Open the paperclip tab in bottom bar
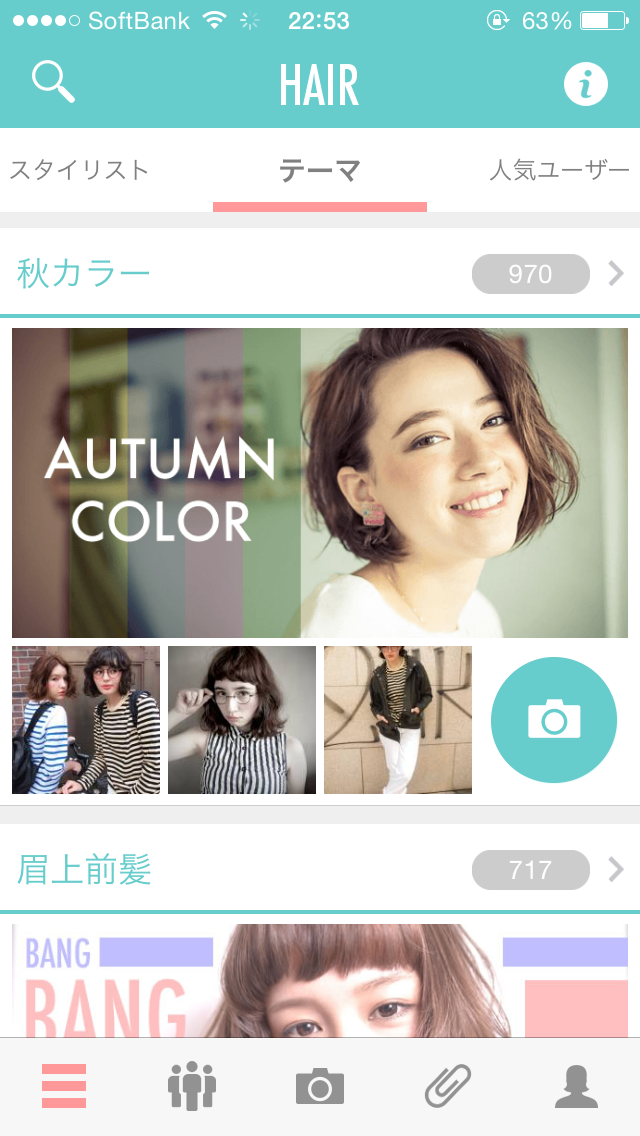 (x=448, y=1086)
